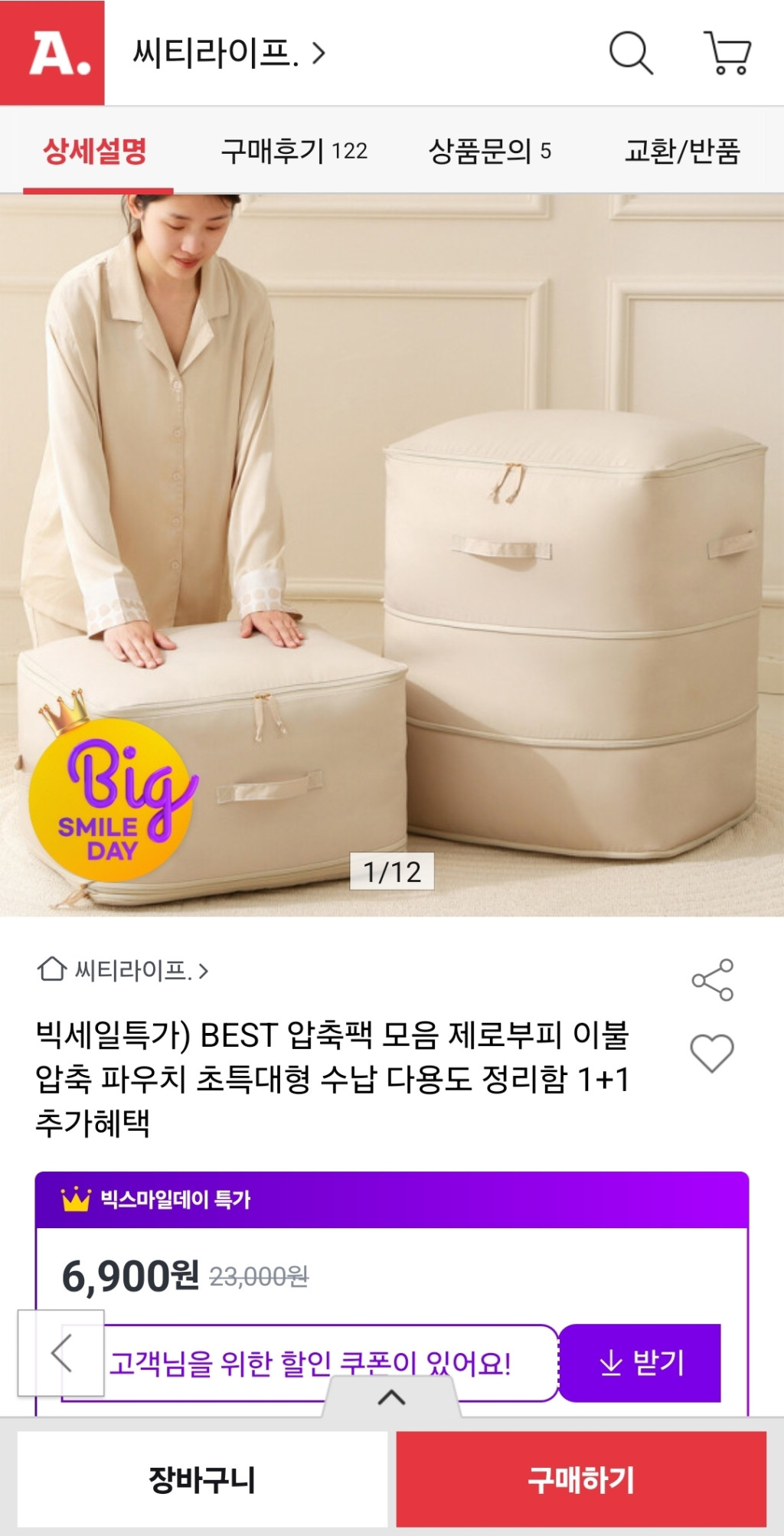Go back with the left arrow button
784x1536 pixels.
(61, 1353)
